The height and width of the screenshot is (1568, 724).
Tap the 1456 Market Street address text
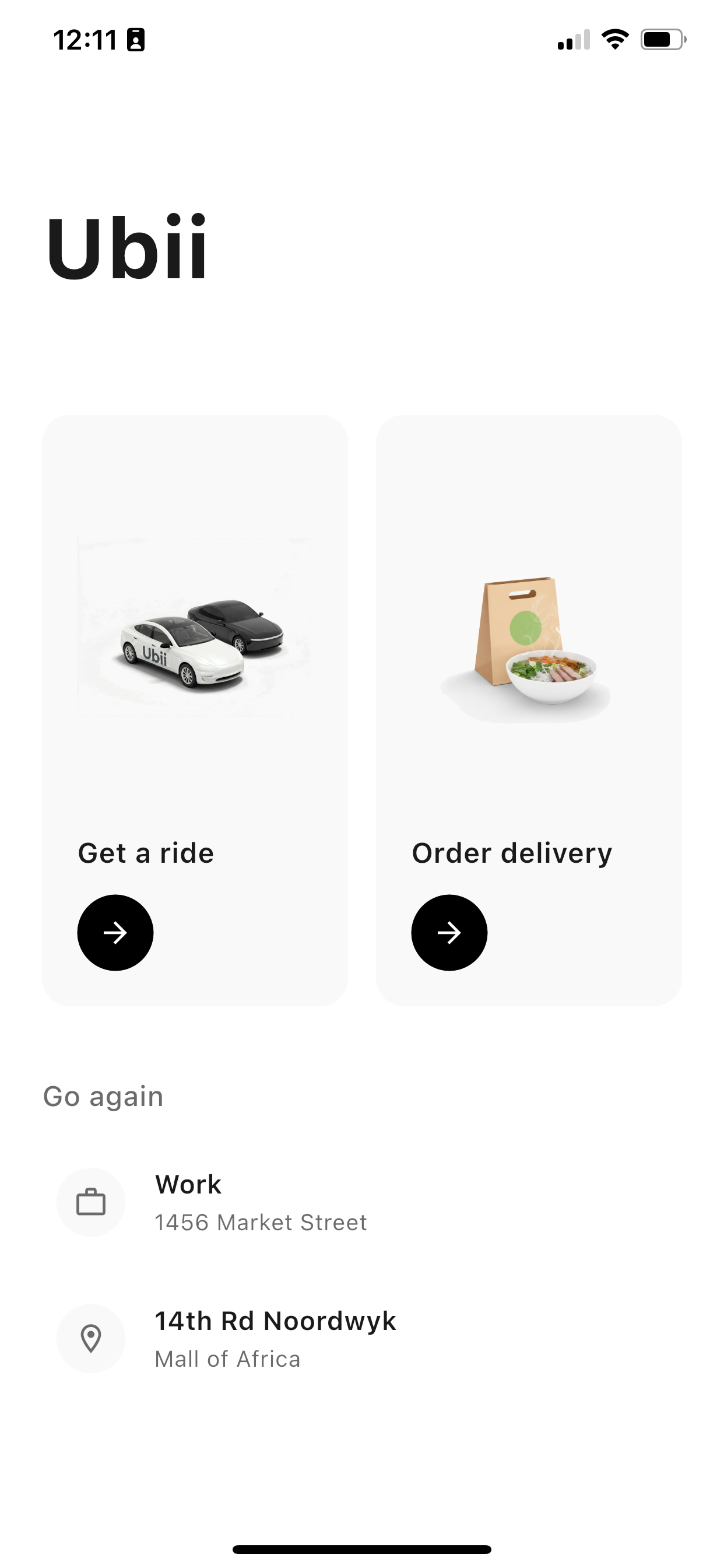[261, 1222]
